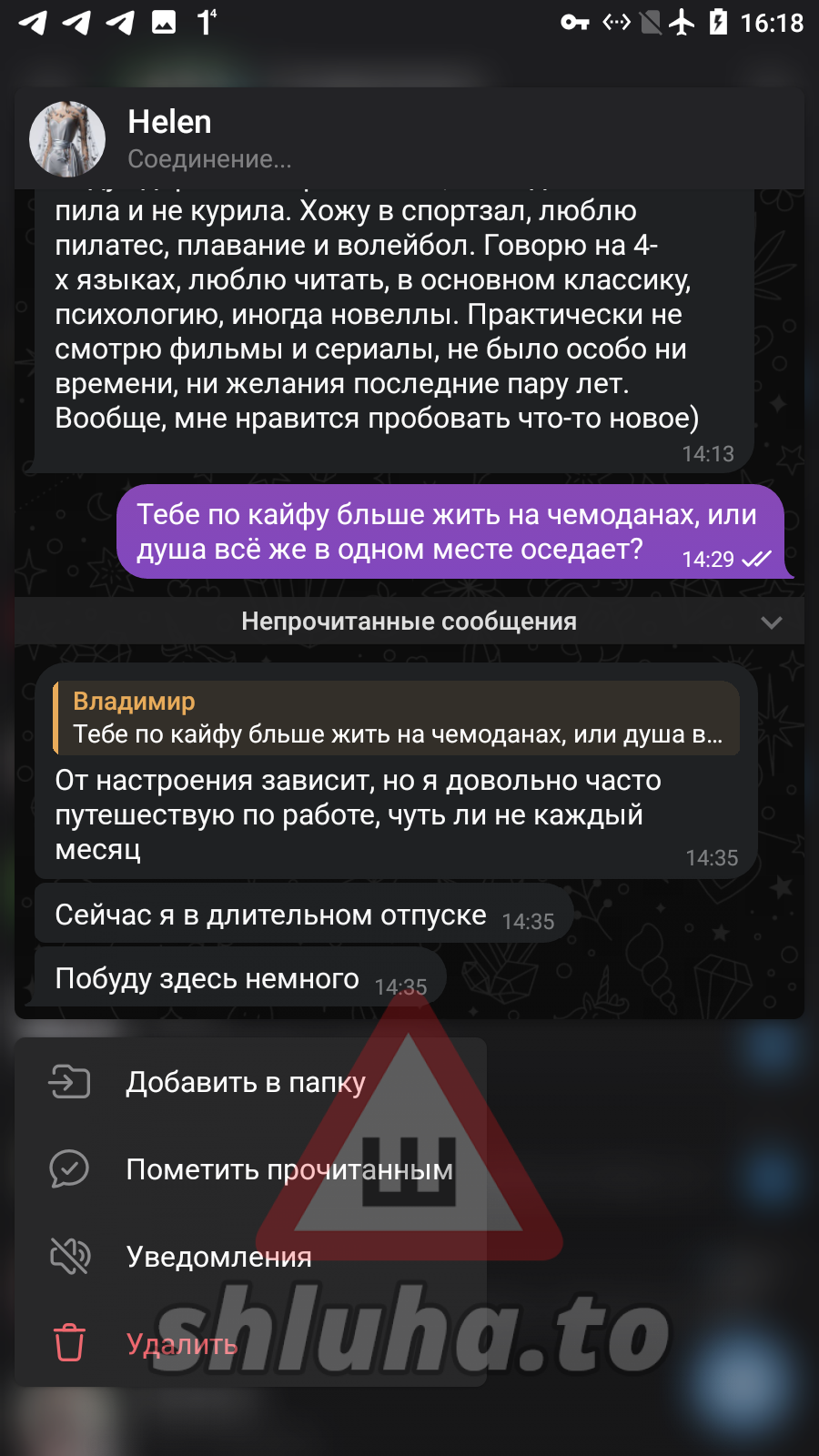819x1456 pixels.
Task: Open the "Уведомления" option
Action: (250, 1257)
